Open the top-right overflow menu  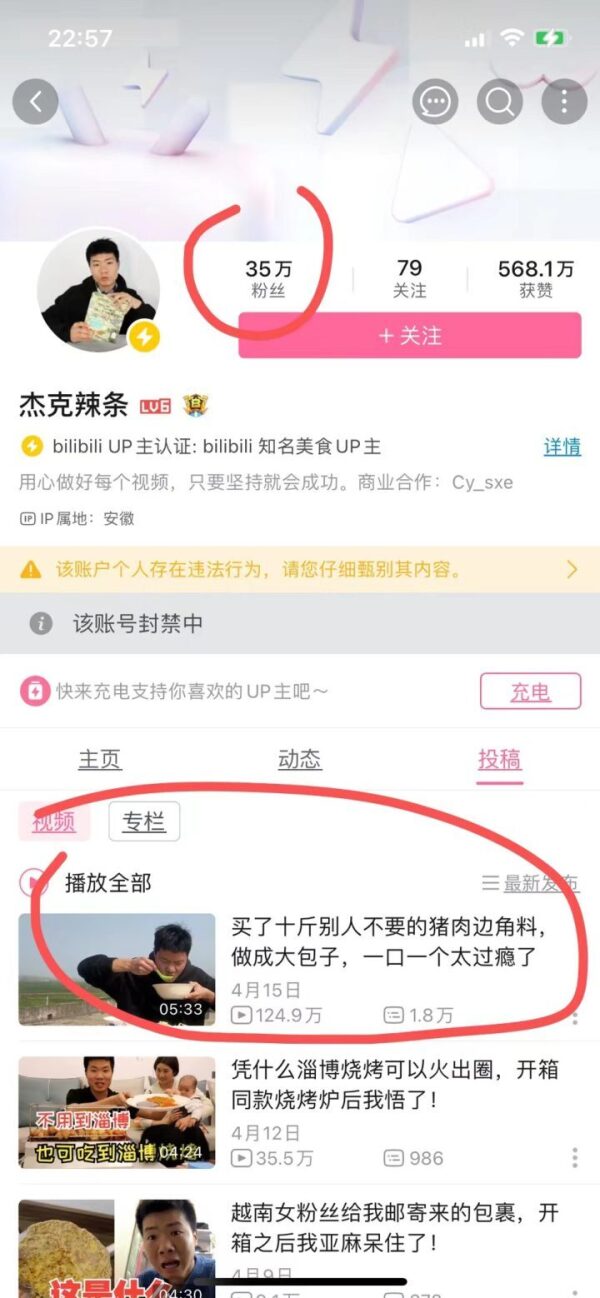[x=564, y=101]
